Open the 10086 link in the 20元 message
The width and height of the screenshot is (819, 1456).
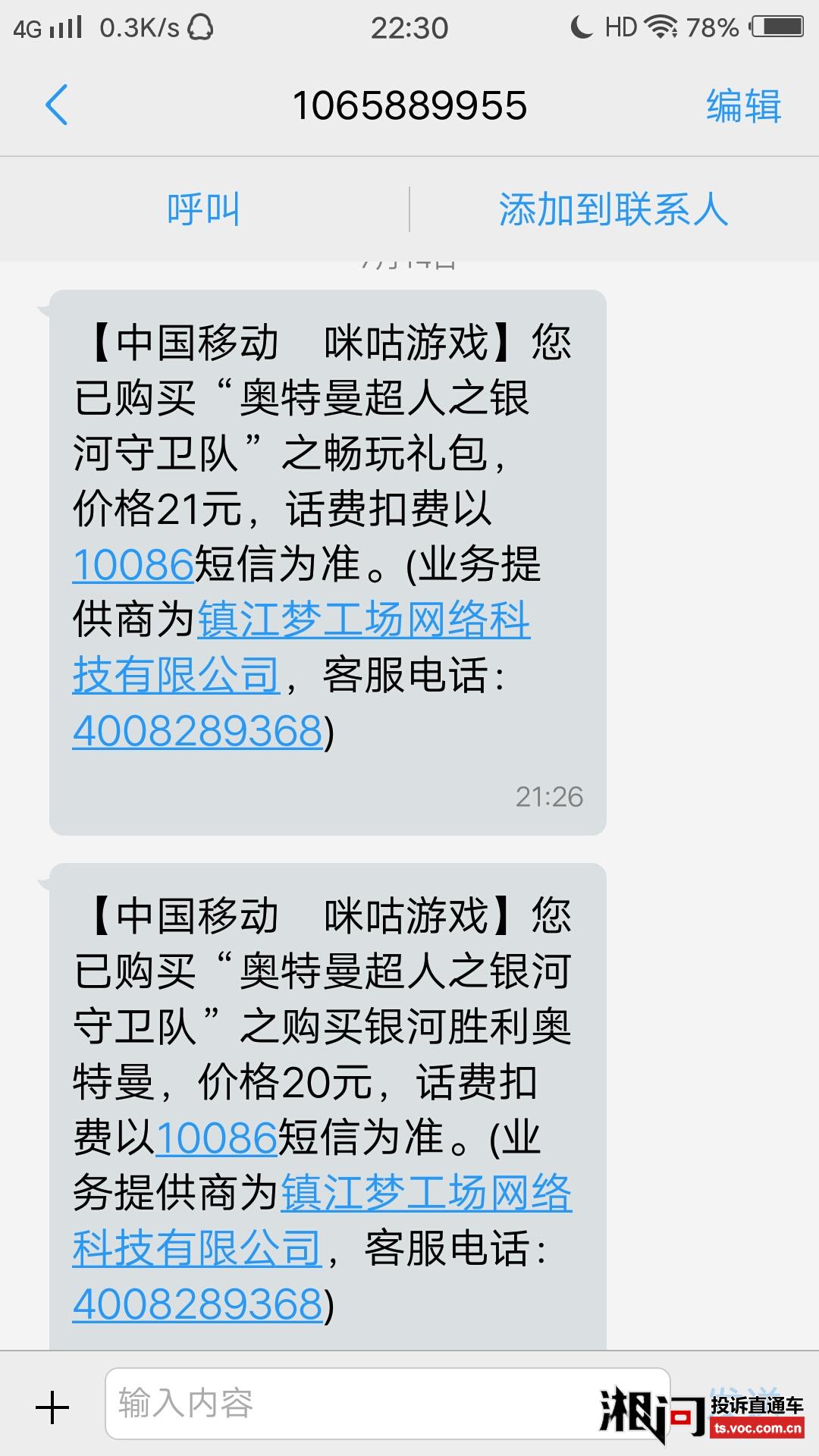[216, 1138]
